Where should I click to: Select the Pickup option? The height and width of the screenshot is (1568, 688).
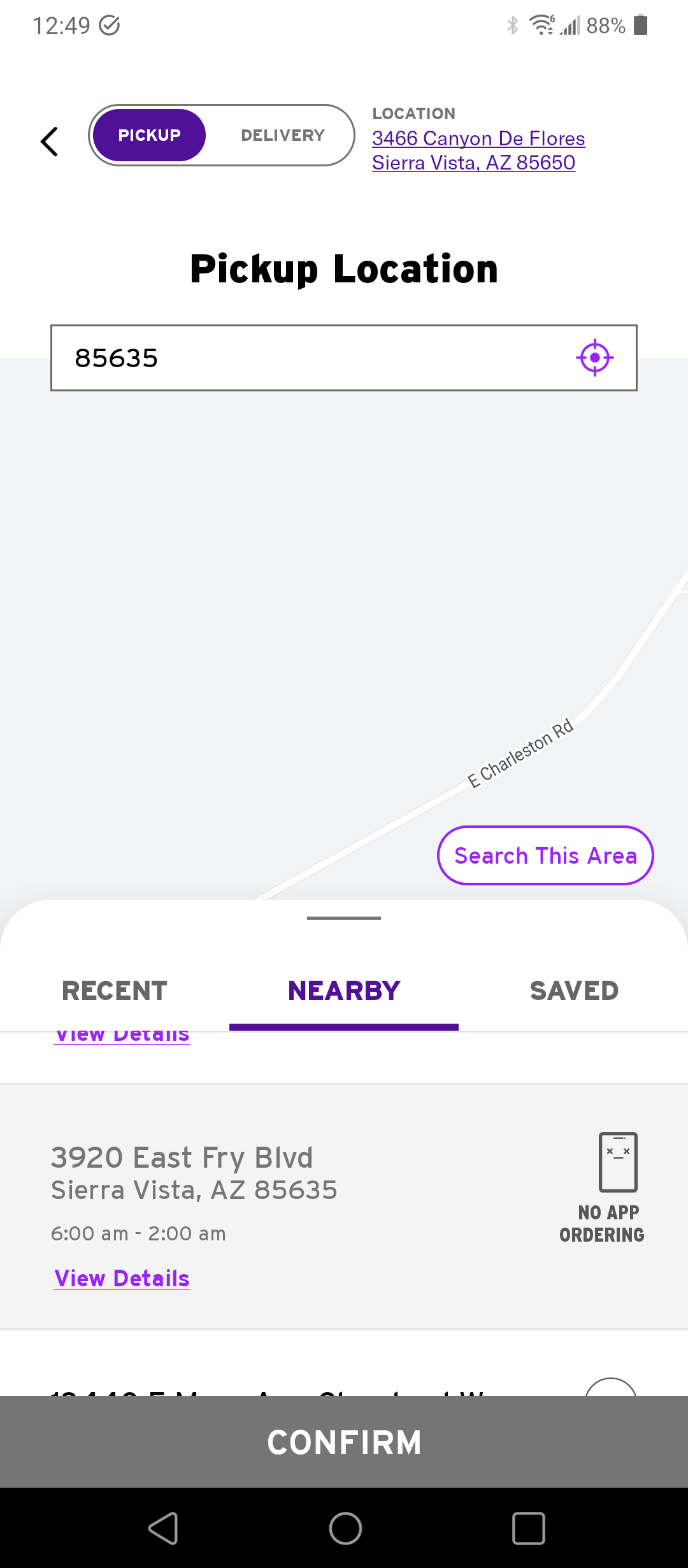(x=149, y=135)
